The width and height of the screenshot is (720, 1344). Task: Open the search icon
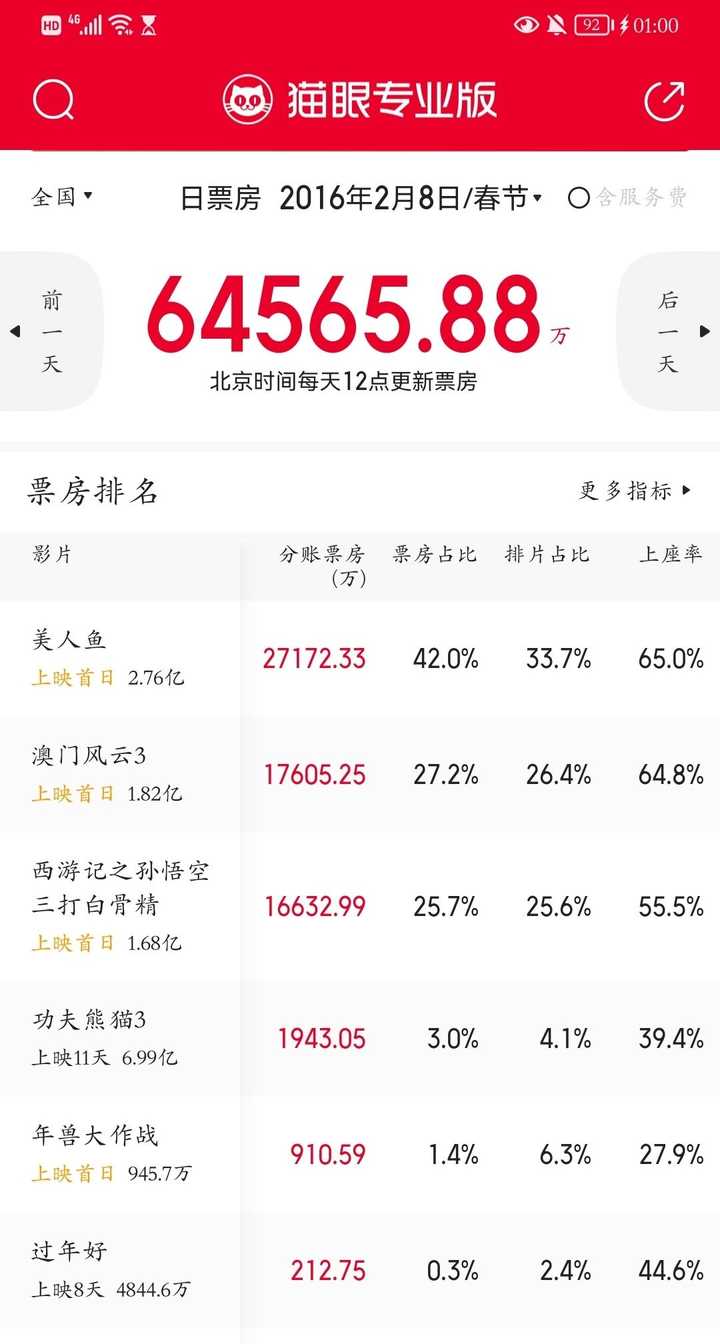coord(53,100)
